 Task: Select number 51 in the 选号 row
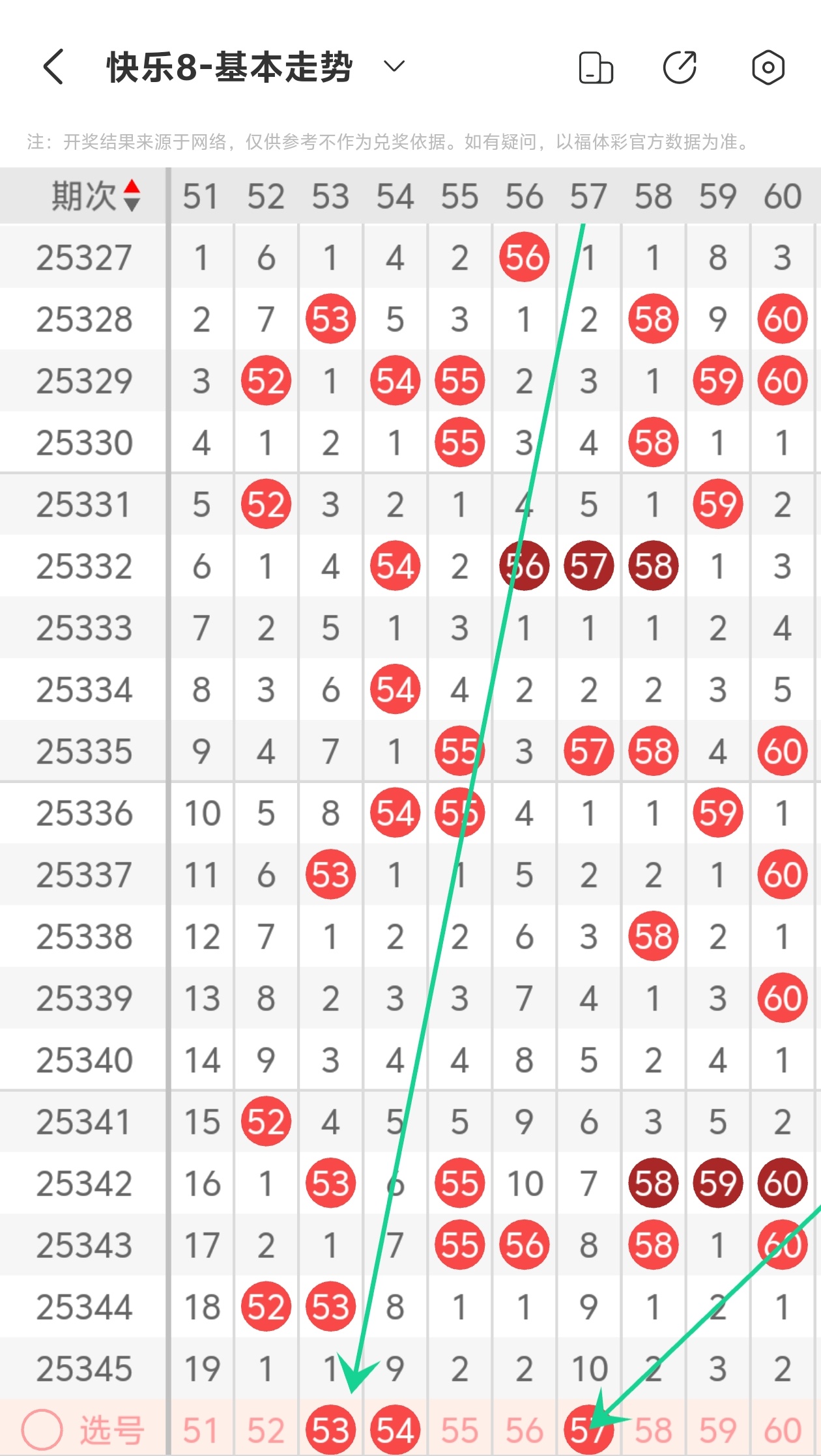(x=200, y=1431)
